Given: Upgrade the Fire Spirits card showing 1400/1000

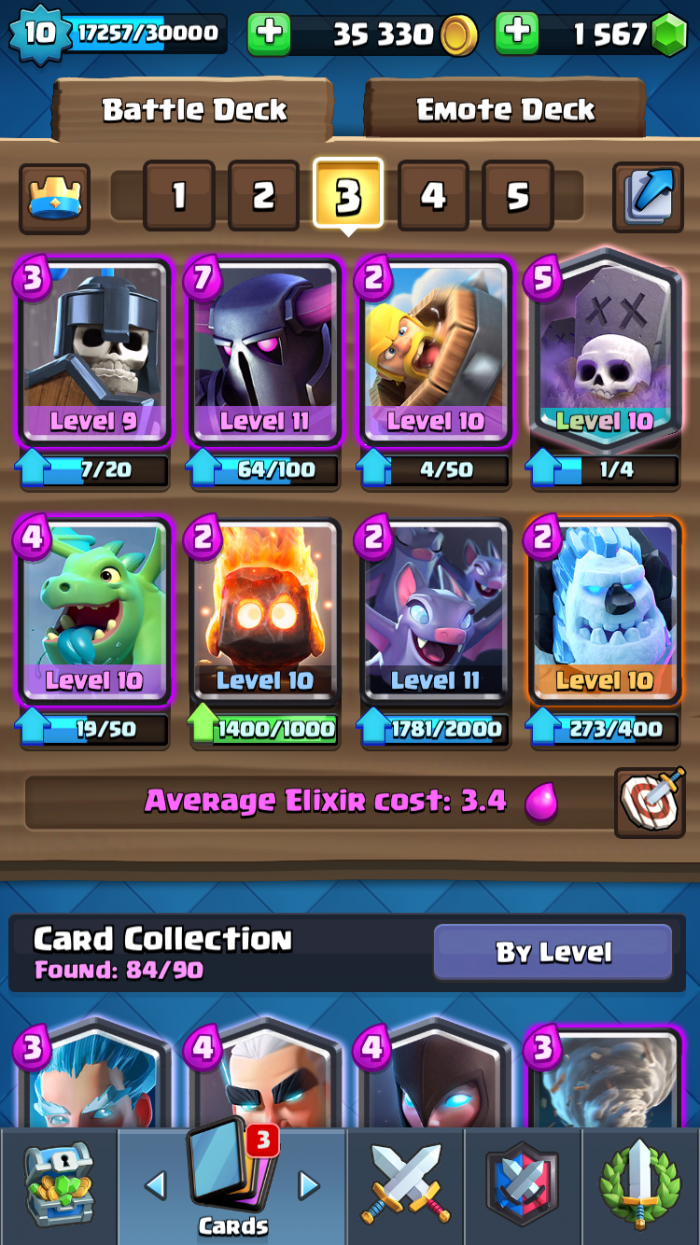Looking at the screenshot, I should coord(264,729).
